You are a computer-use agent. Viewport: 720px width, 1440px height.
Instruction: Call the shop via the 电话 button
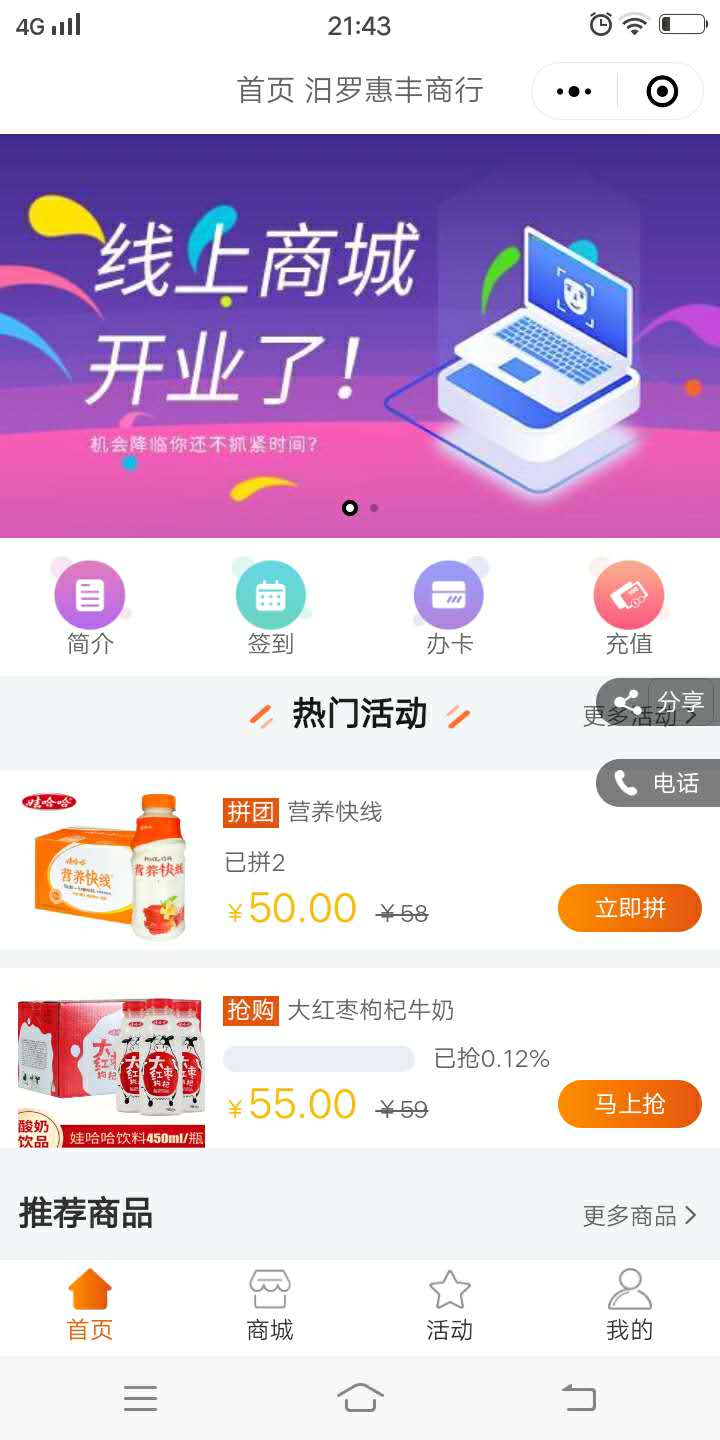coord(660,783)
